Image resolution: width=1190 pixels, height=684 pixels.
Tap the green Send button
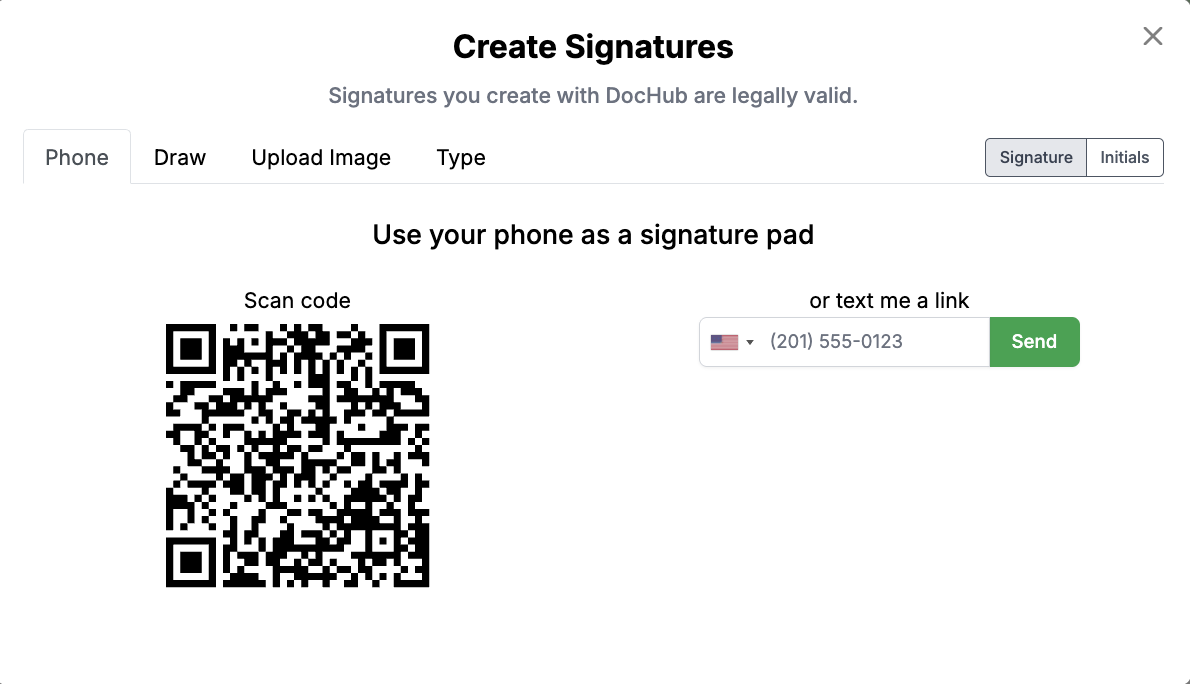(x=1034, y=342)
